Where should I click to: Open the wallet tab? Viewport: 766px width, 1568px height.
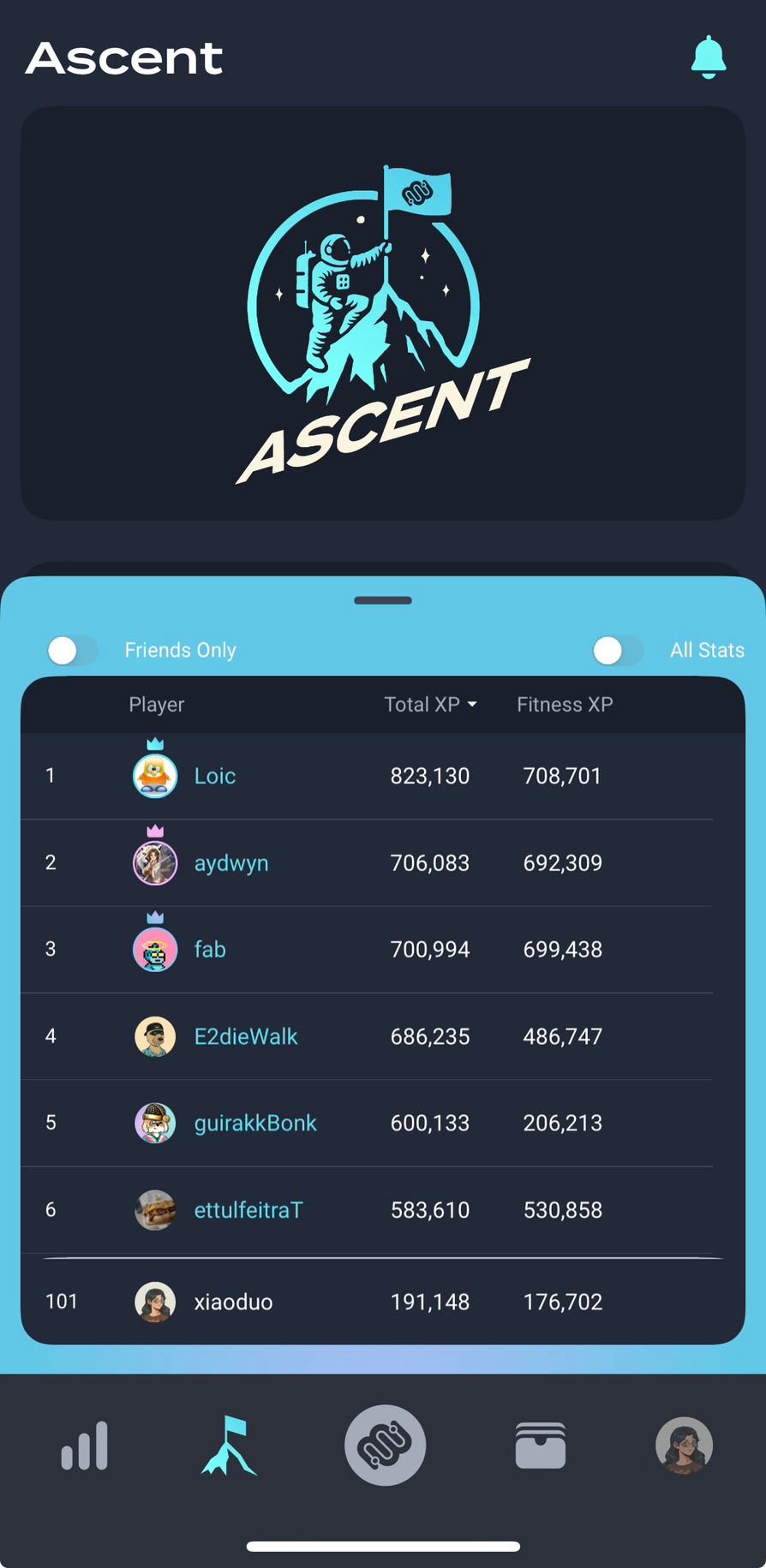(541, 1446)
